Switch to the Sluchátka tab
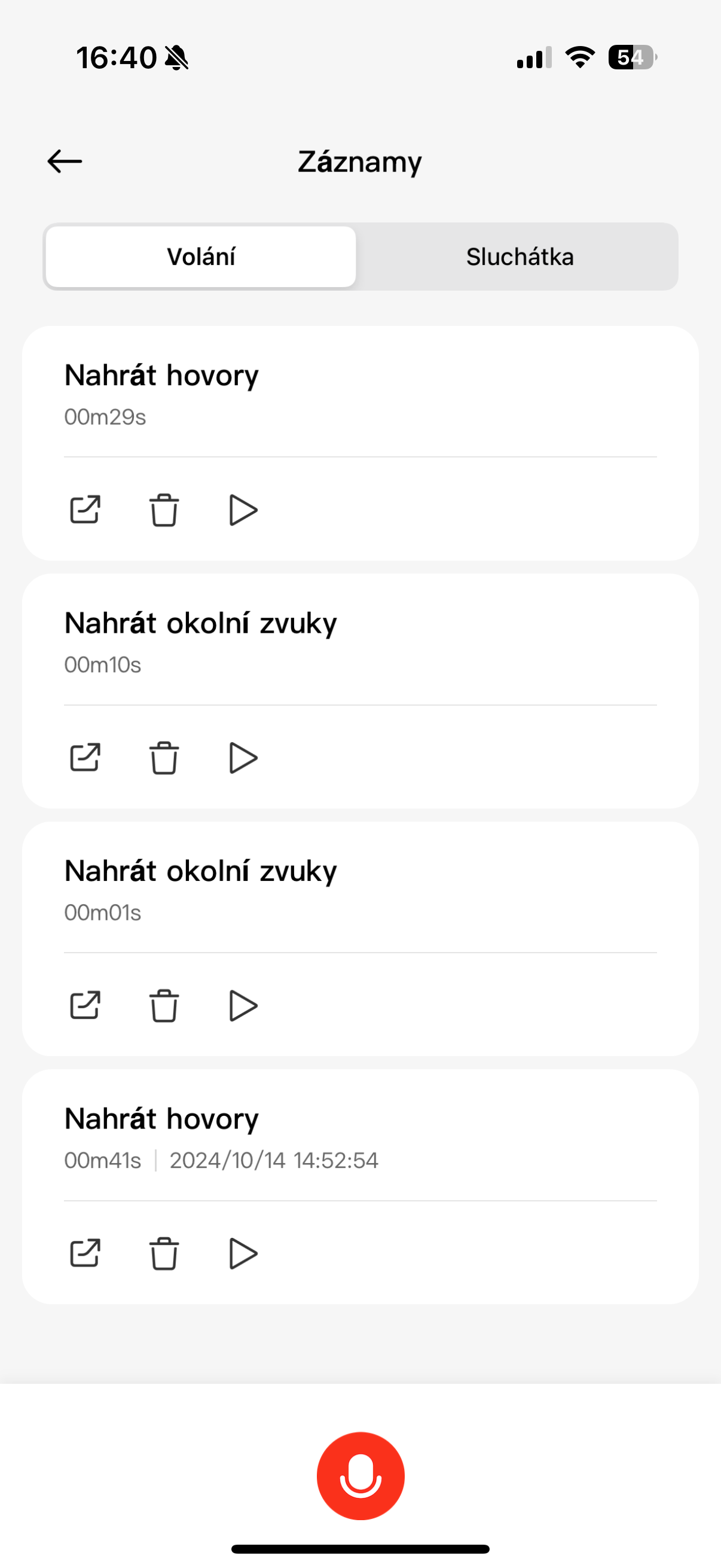 click(519, 257)
